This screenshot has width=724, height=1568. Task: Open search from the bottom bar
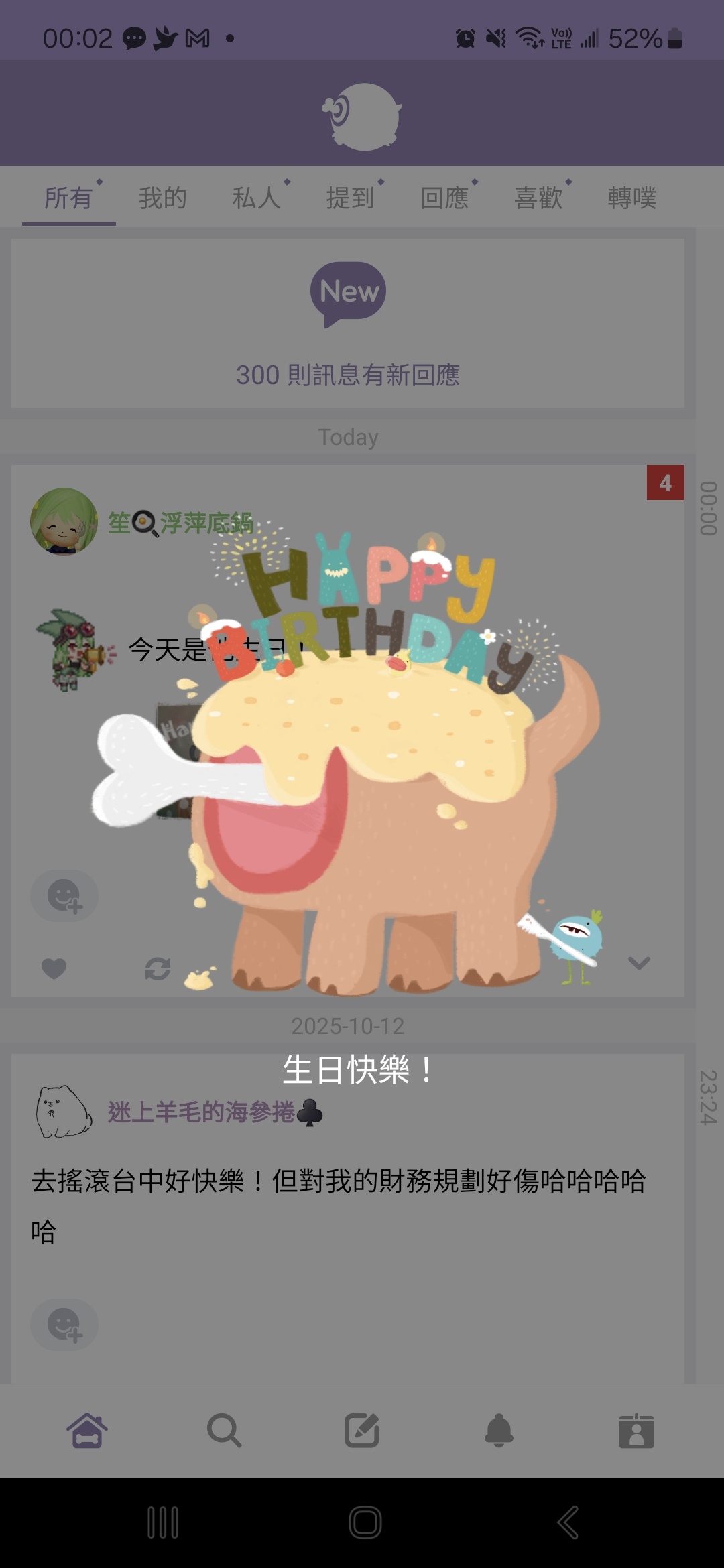(224, 1431)
